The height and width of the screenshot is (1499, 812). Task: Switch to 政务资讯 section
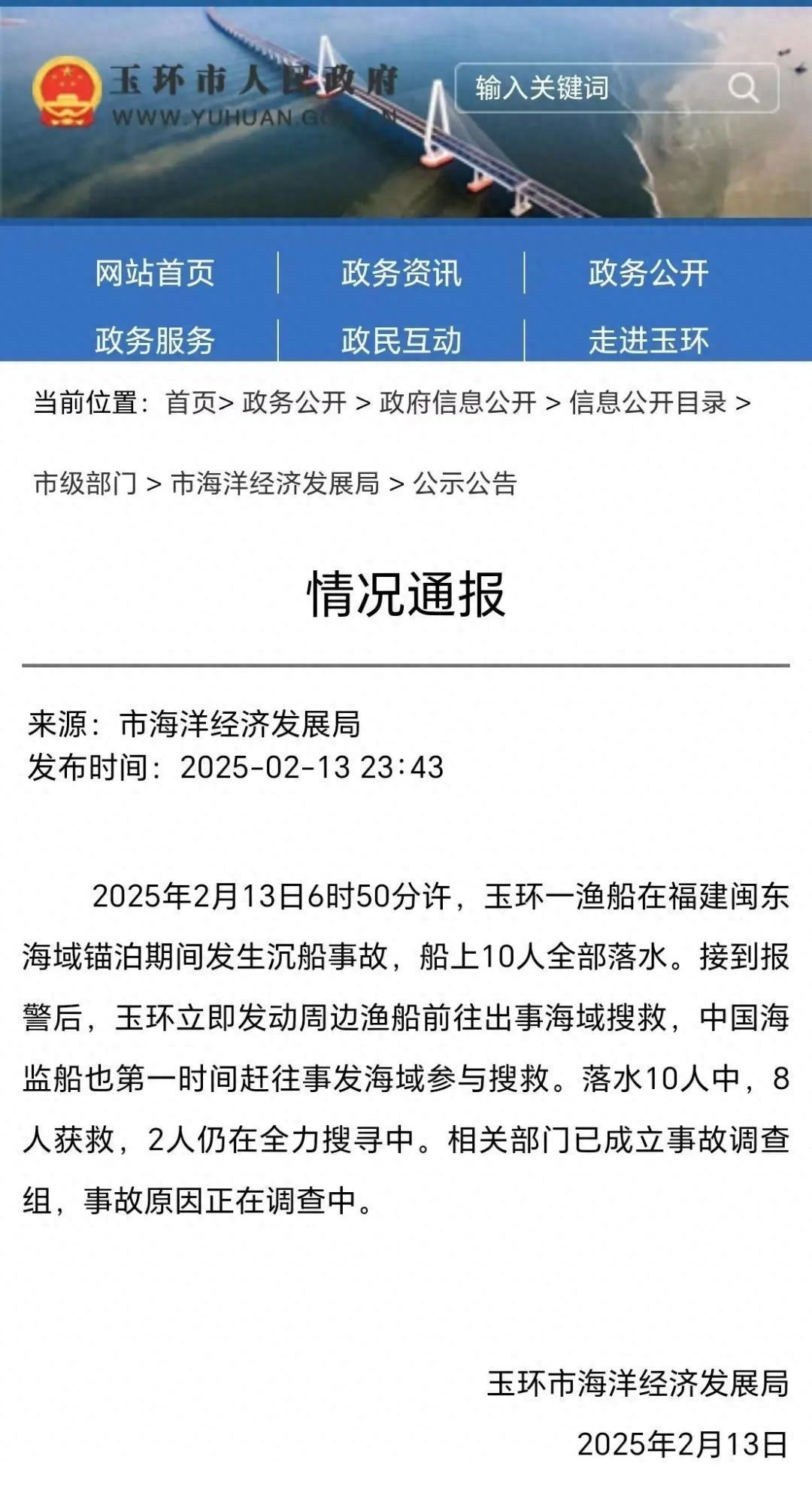(401, 273)
